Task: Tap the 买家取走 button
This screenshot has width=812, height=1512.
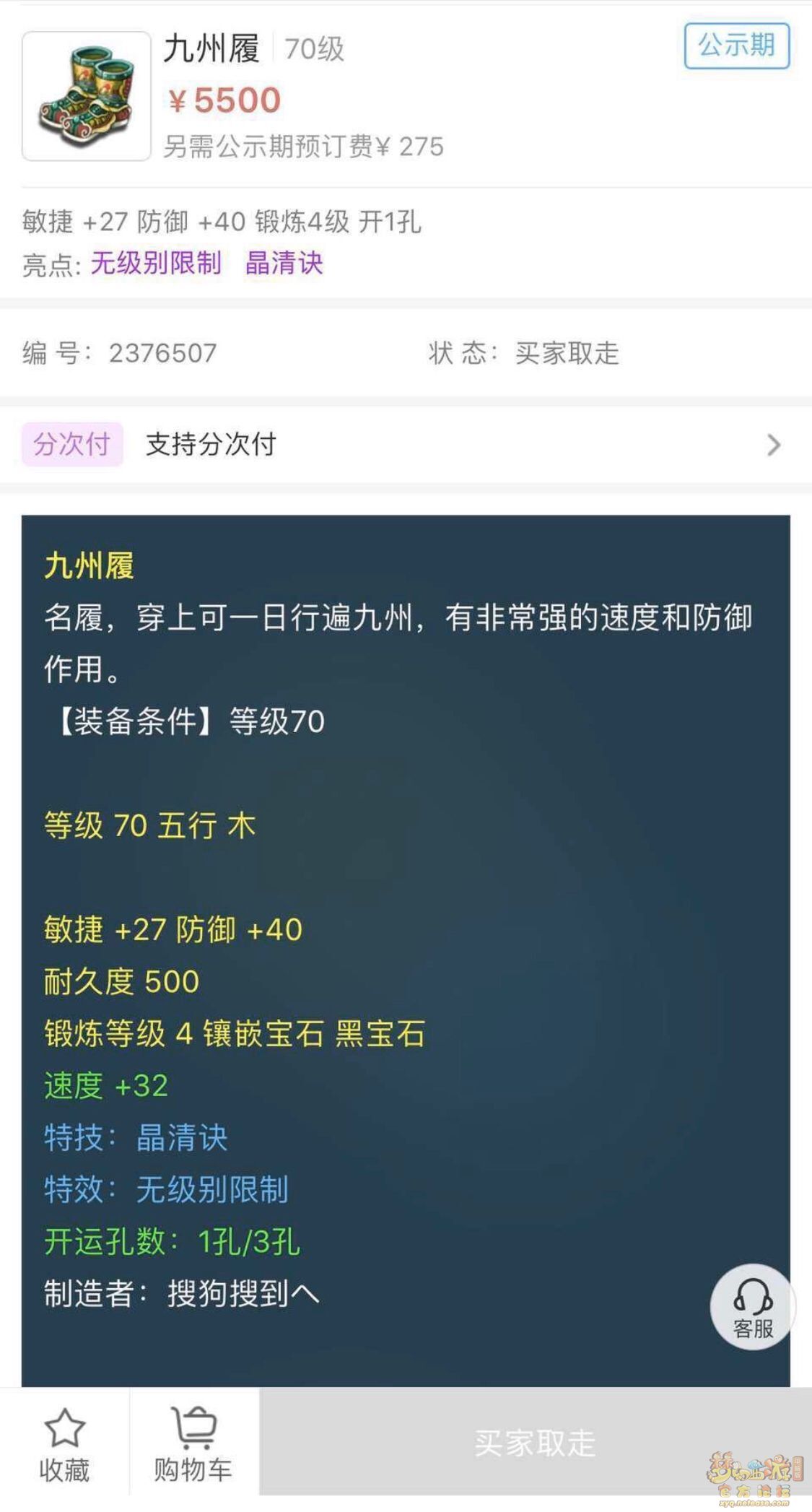Action: point(535,1443)
